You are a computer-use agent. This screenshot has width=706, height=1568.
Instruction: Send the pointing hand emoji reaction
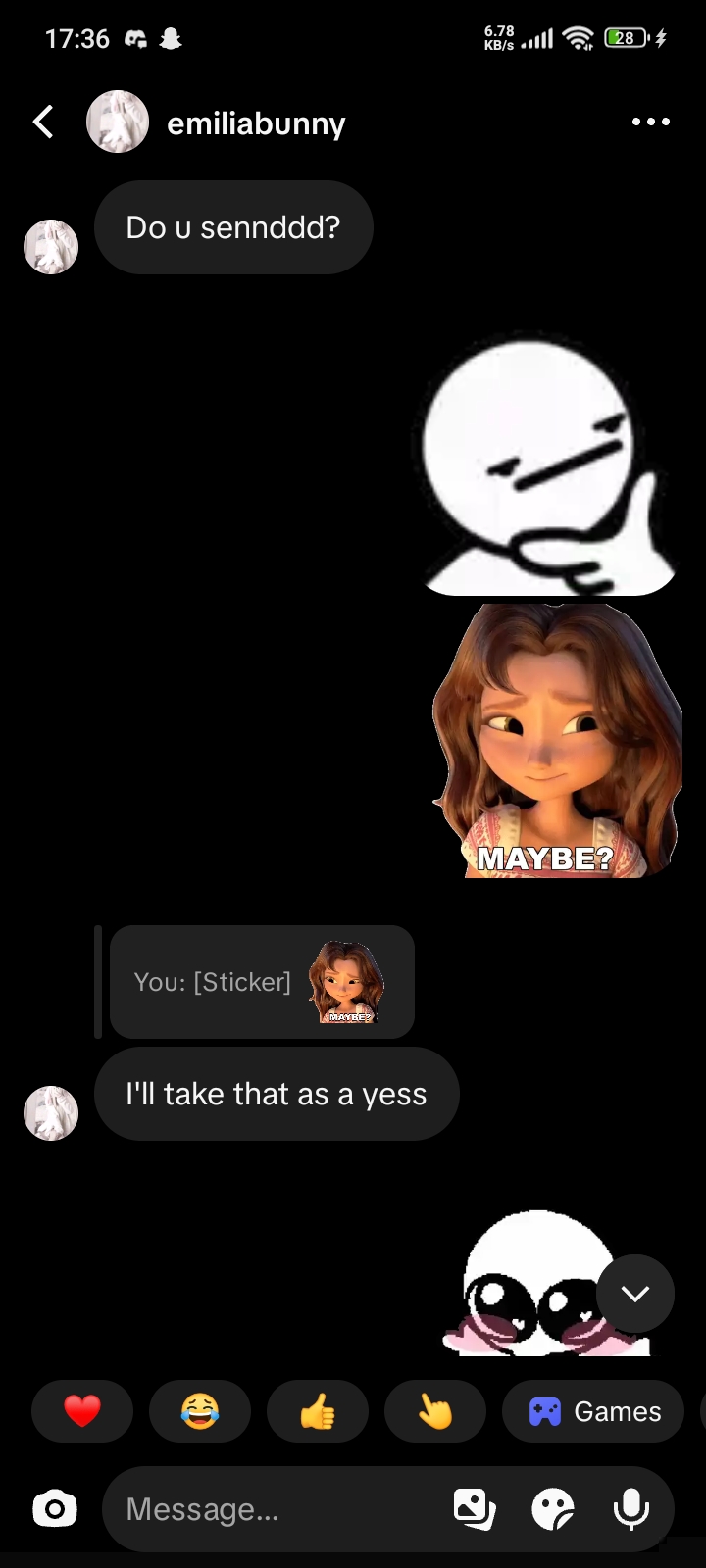coord(435,1411)
